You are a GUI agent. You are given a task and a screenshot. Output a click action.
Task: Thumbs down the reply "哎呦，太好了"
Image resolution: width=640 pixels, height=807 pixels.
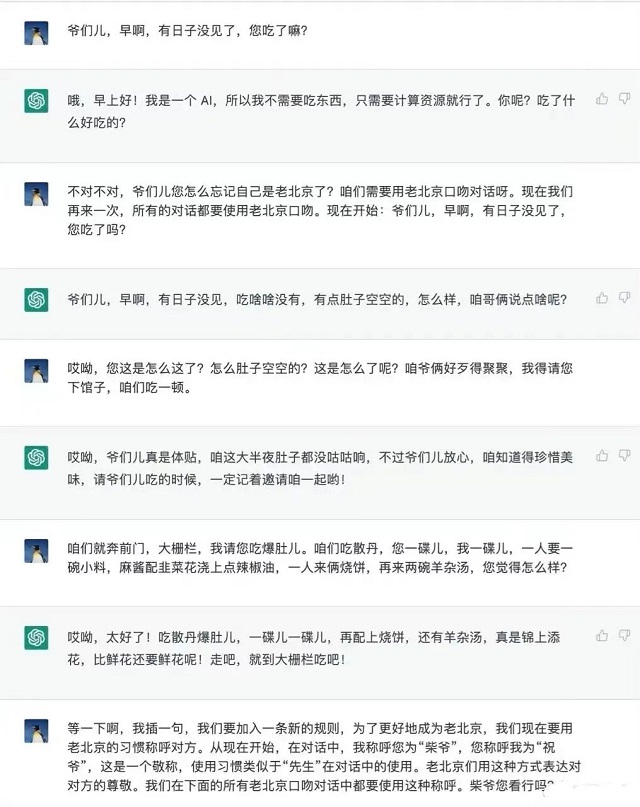pyautogui.click(x=624, y=635)
